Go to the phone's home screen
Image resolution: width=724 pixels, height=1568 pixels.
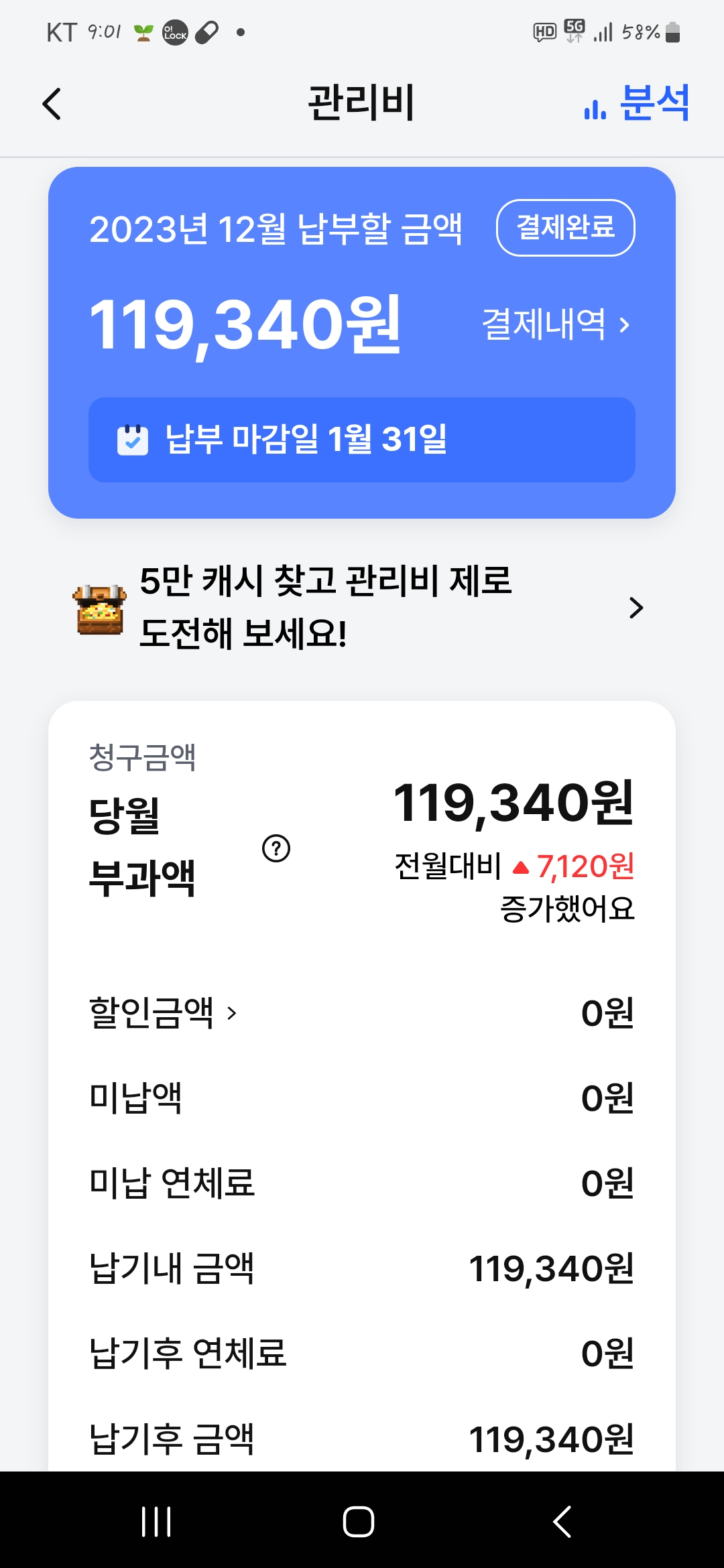point(359,1521)
